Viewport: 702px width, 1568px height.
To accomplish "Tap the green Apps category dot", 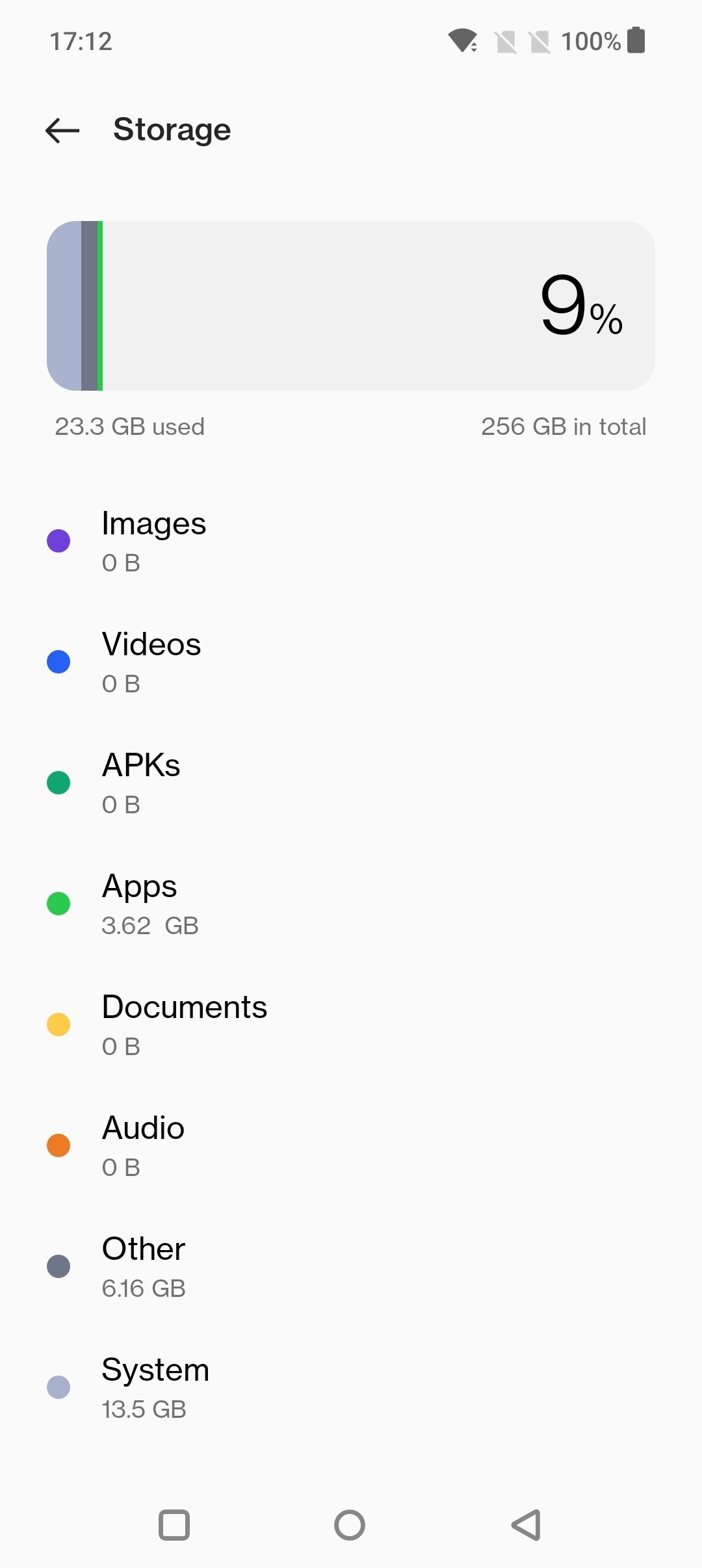I will (59, 904).
